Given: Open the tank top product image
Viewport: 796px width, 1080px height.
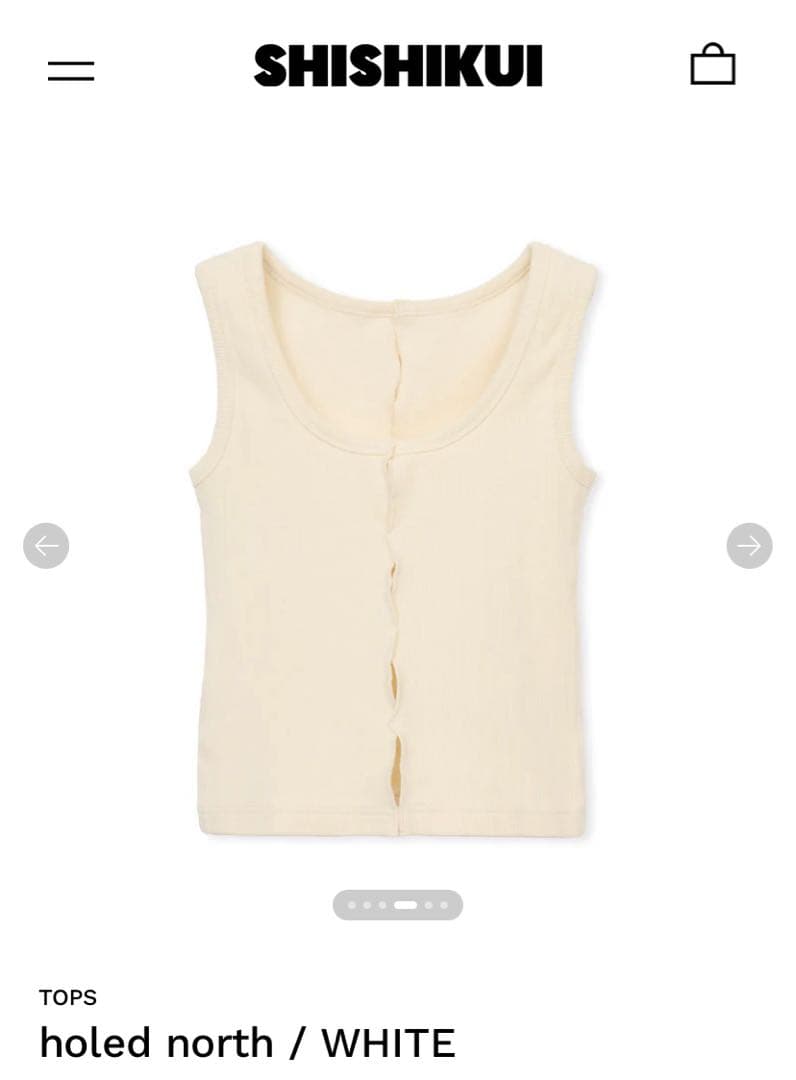Looking at the screenshot, I should click(x=398, y=540).
